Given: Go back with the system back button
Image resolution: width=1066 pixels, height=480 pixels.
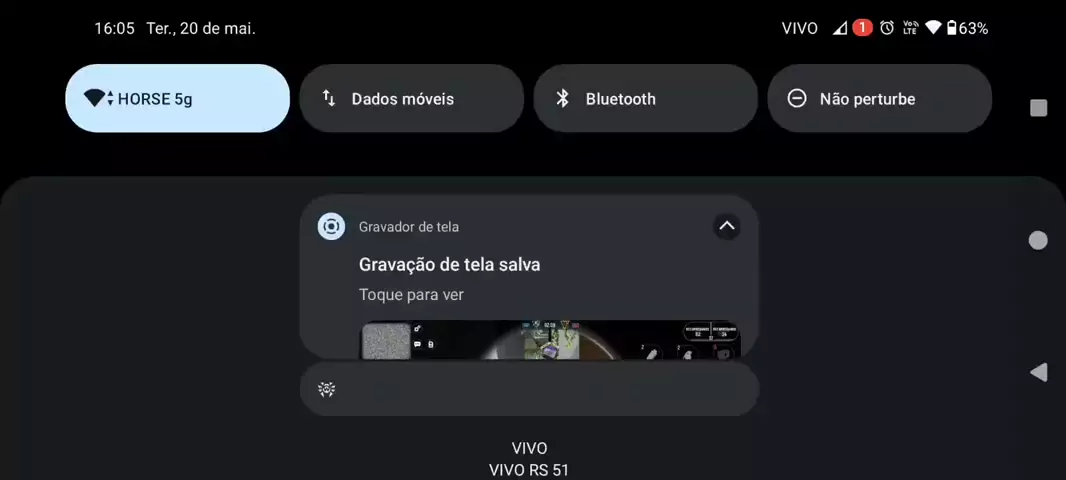Looking at the screenshot, I should pos(1038,372).
